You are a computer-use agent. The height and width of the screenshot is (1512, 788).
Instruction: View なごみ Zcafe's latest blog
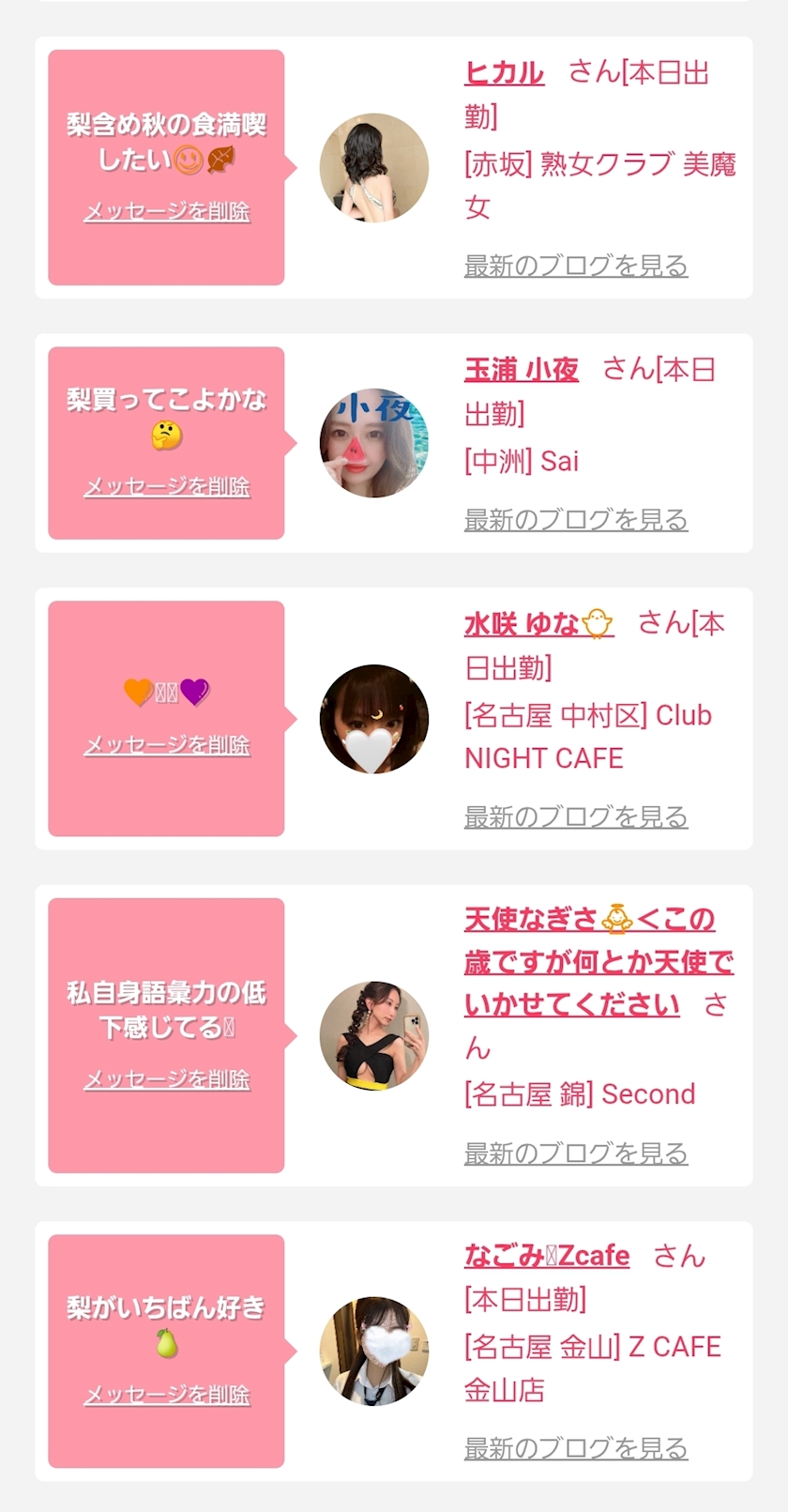pos(576,1448)
